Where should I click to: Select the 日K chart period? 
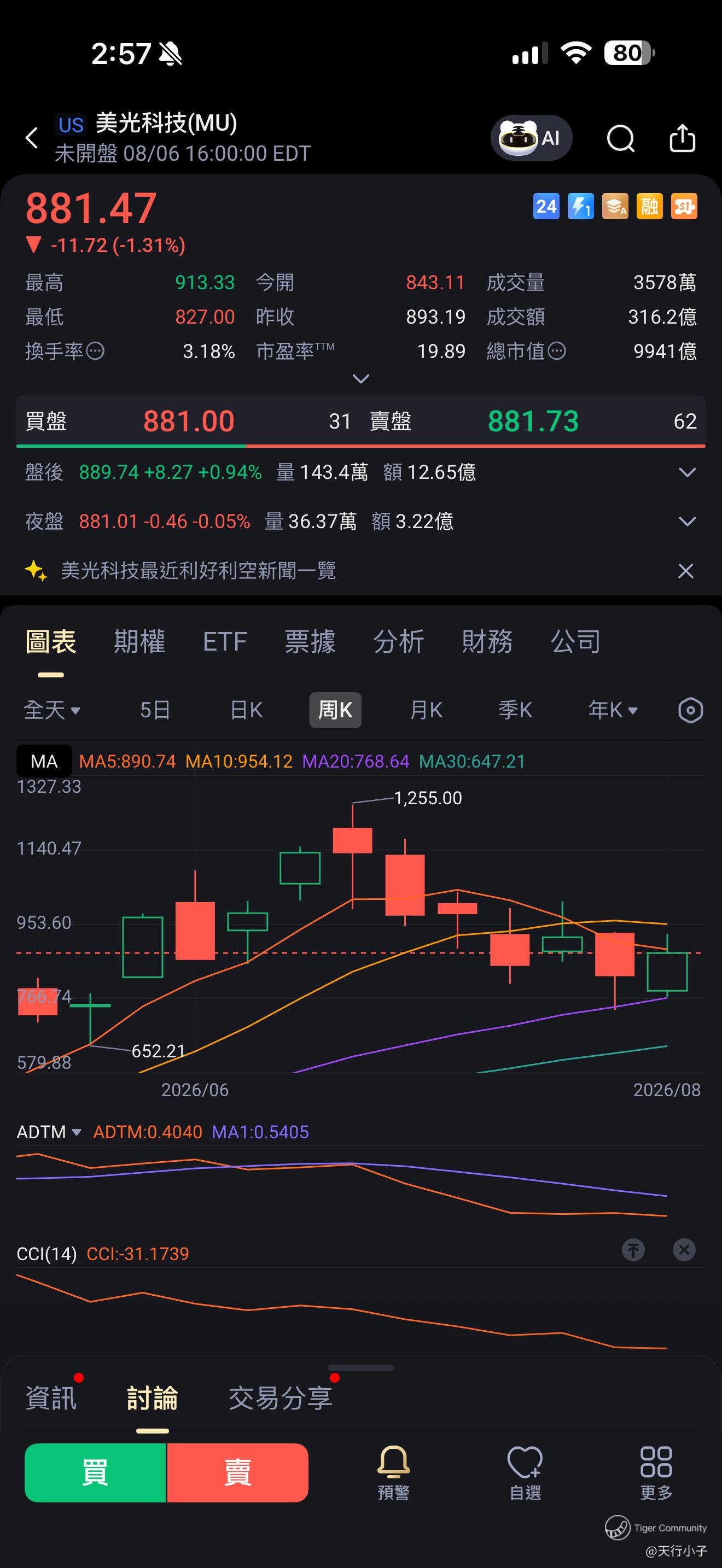coord(246,710)
